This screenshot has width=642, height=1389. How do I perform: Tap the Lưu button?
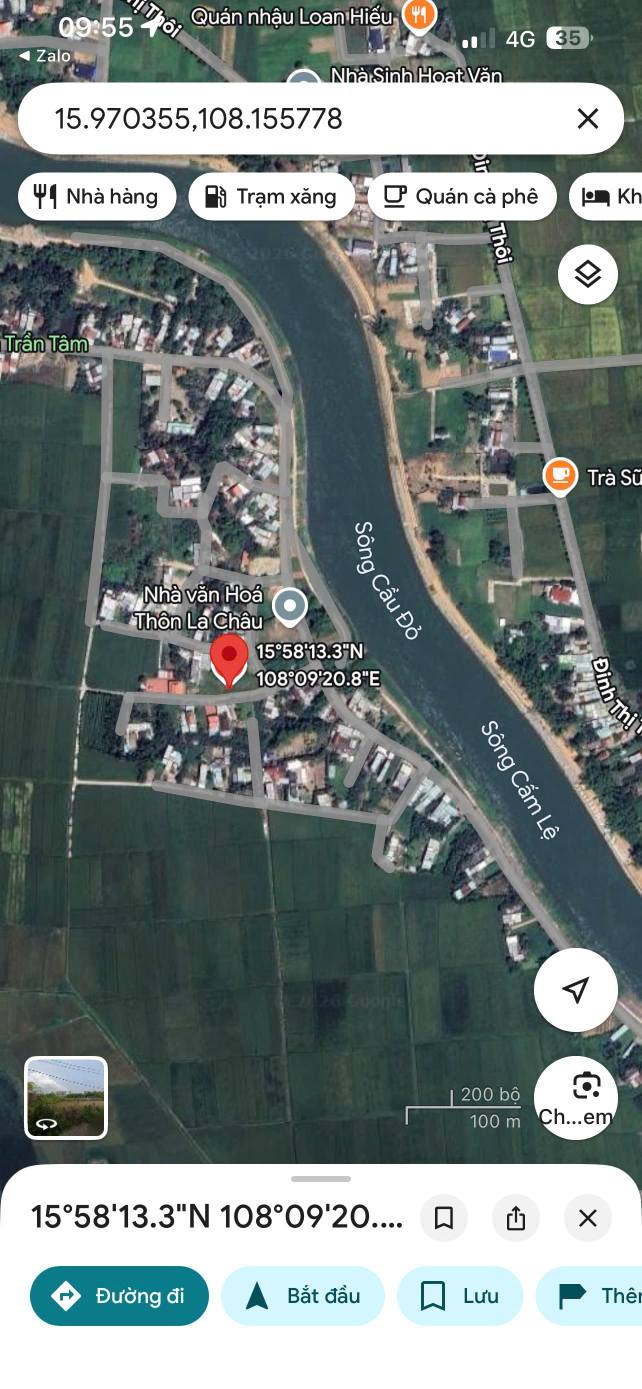click(x=460, y=1296)
